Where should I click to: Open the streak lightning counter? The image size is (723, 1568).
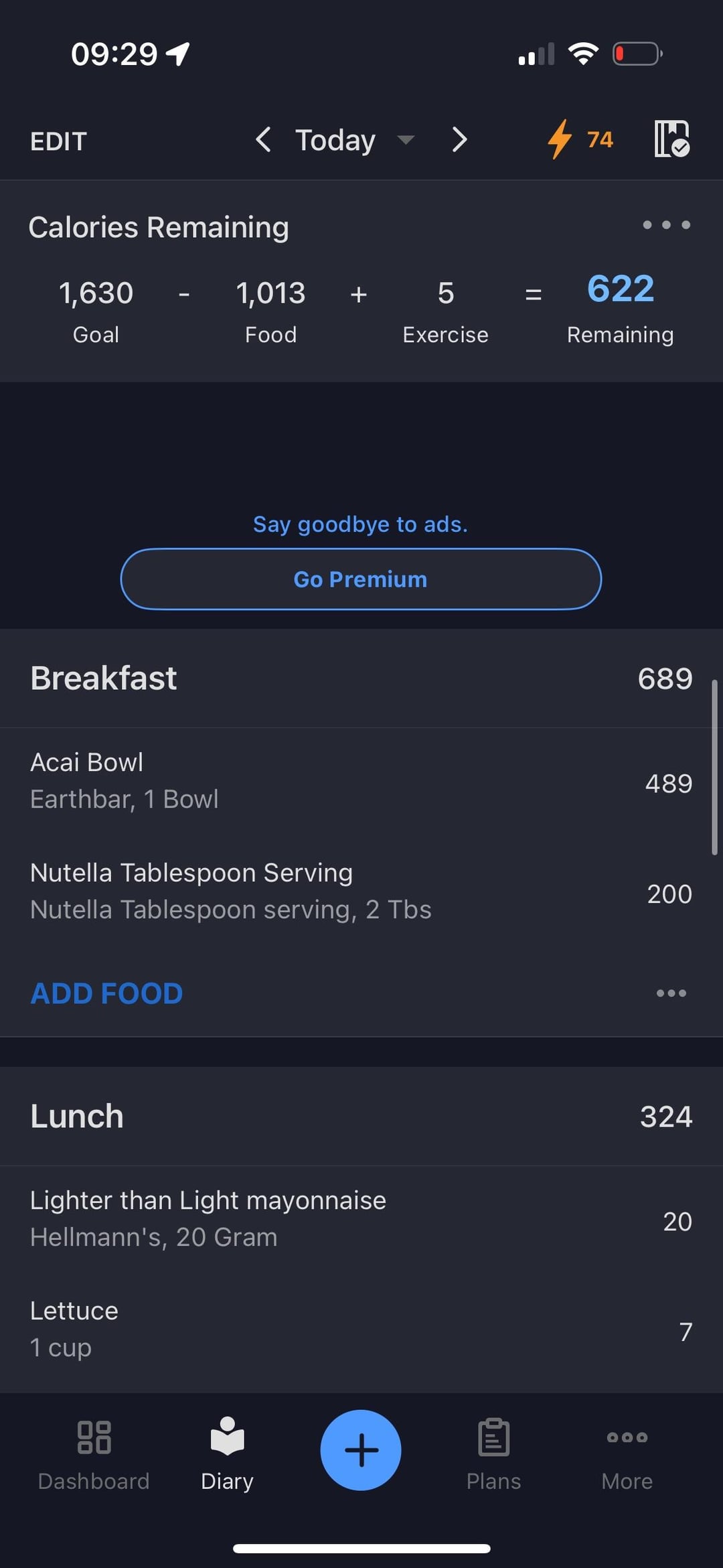(580, 139)
